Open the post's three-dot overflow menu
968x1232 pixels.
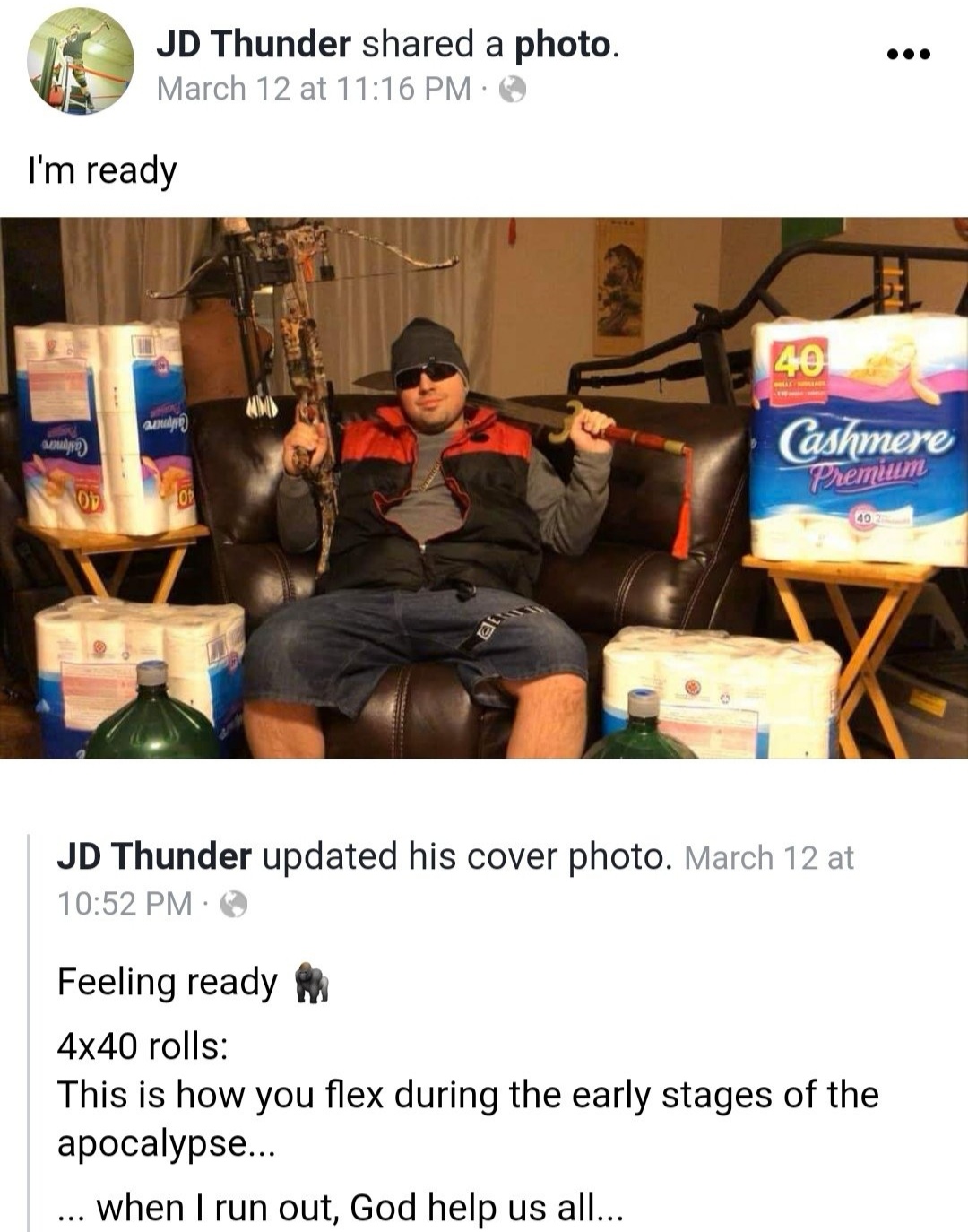tap(909, 55)
